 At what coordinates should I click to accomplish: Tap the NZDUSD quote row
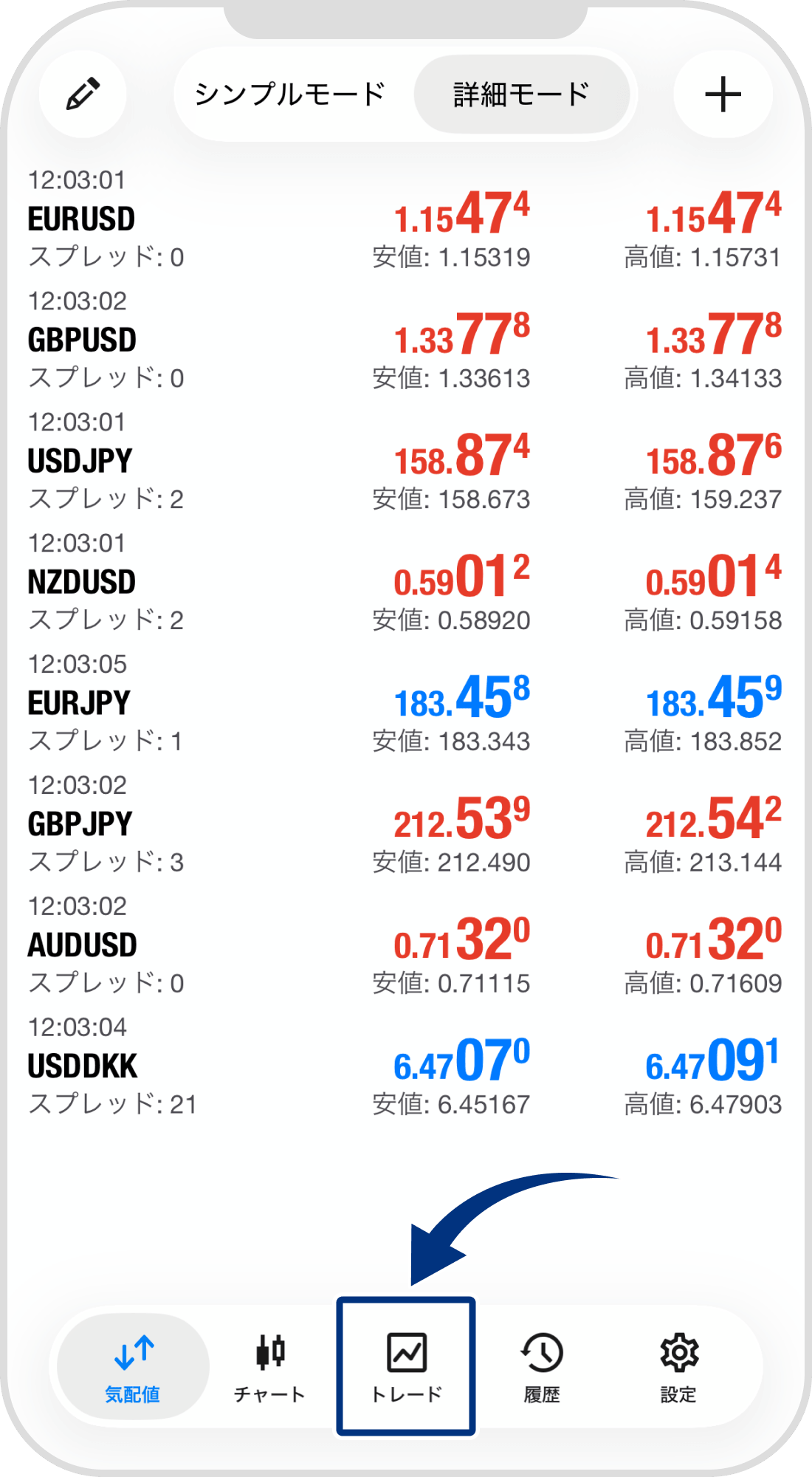tap(82, 583)
